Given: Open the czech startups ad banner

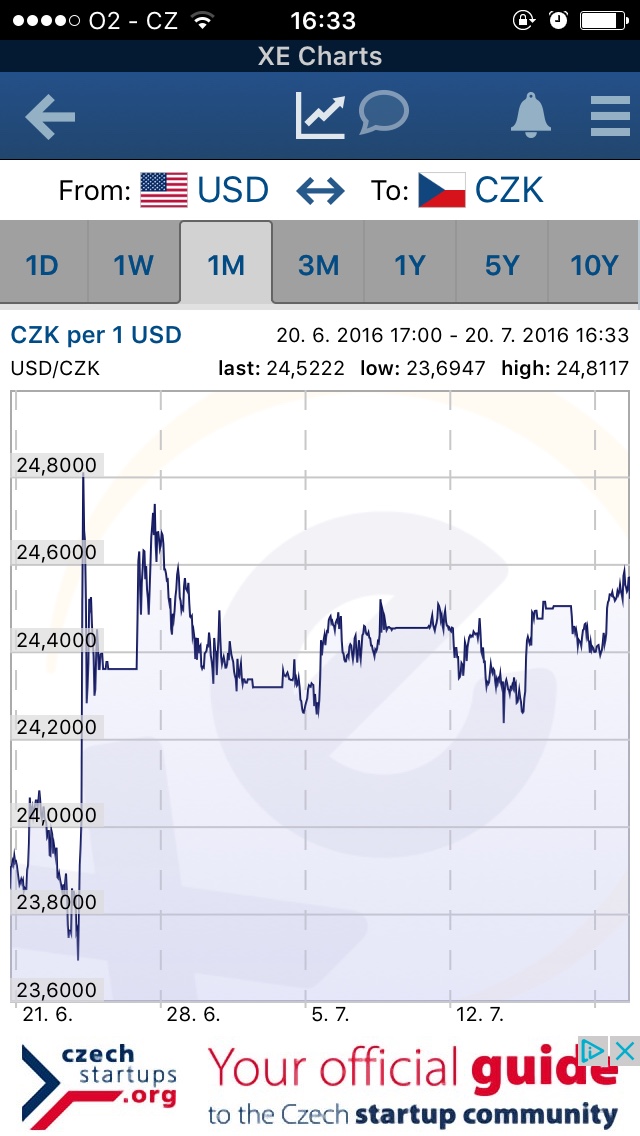Looking at the screenshot, I should click(320, 1085).
